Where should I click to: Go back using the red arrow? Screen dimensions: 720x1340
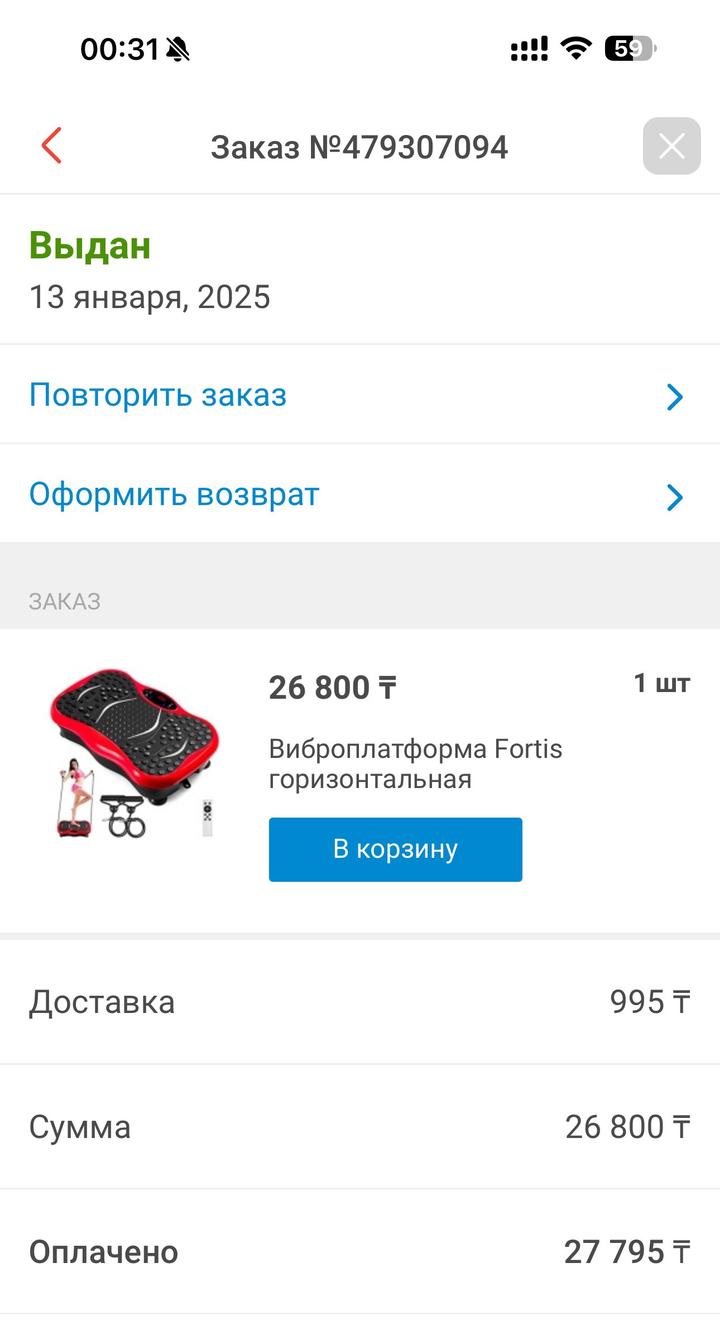coord(52,146)
